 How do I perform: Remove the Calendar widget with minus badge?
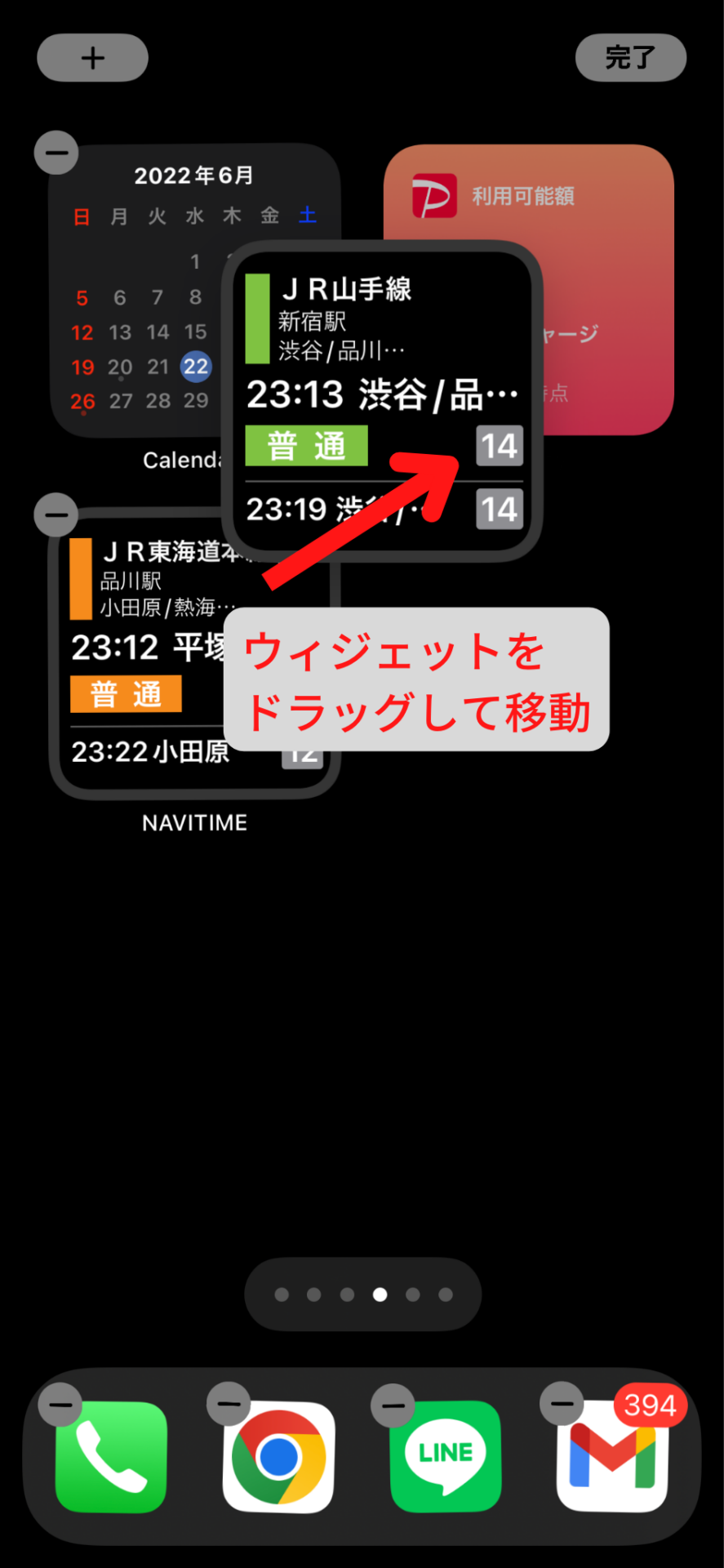[x=56, y=153]
